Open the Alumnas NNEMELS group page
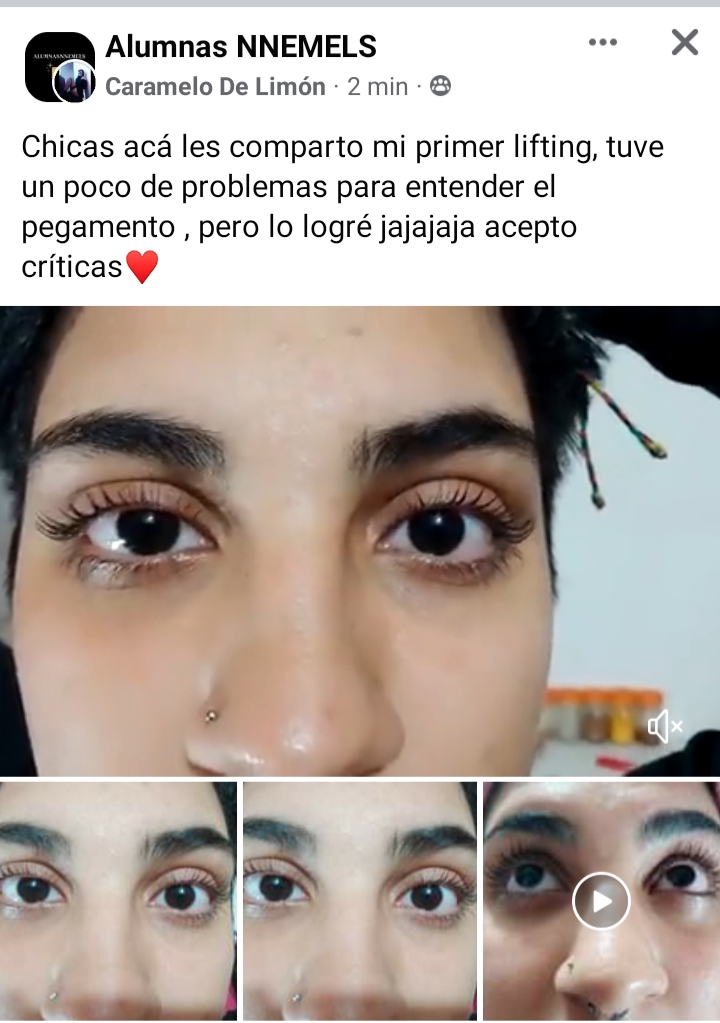The width and height of the screenshot is (720, 1023). (x=240, y=46)
